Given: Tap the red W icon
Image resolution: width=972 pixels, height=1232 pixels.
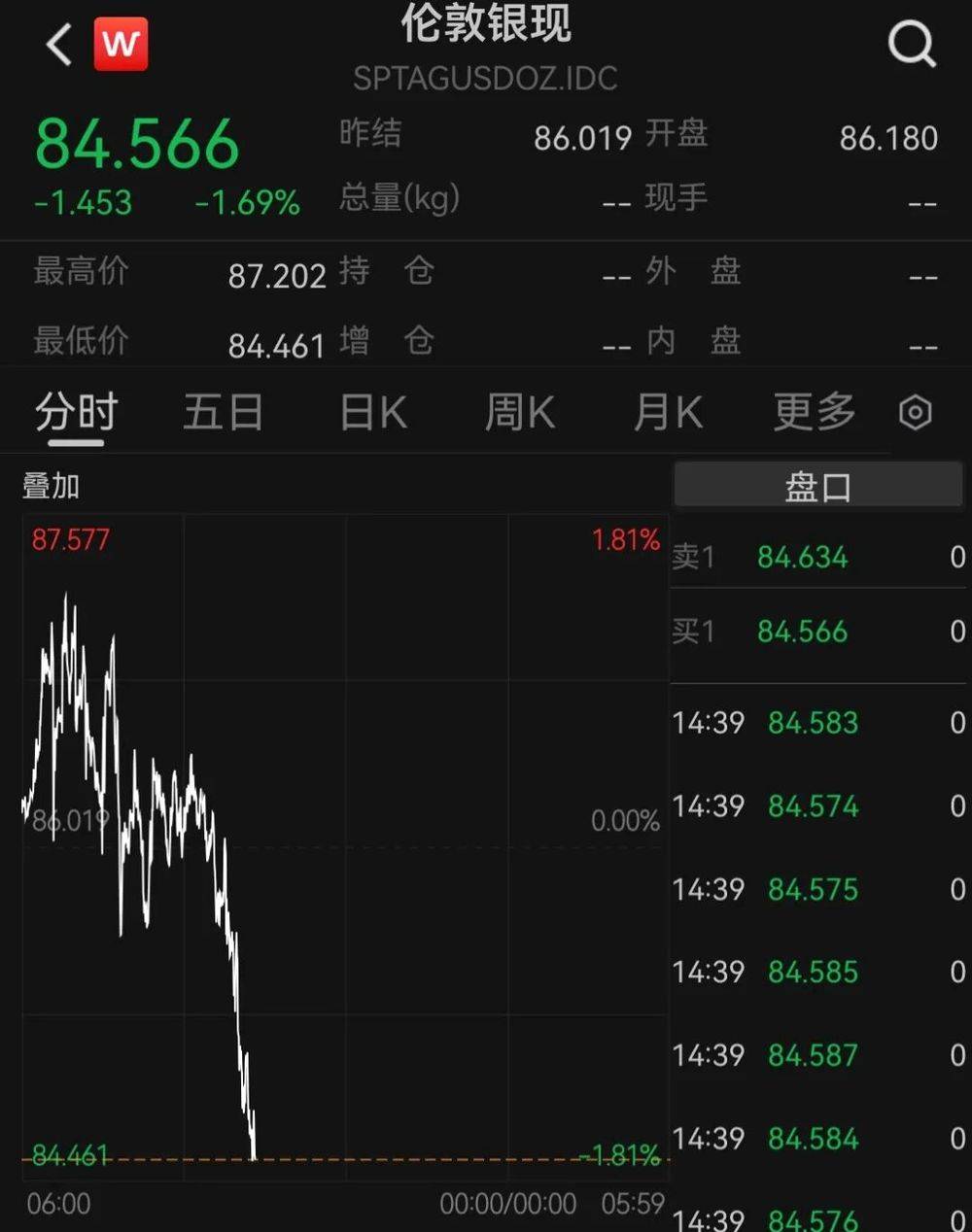Looking at the screenshot, I should [121, 44].
